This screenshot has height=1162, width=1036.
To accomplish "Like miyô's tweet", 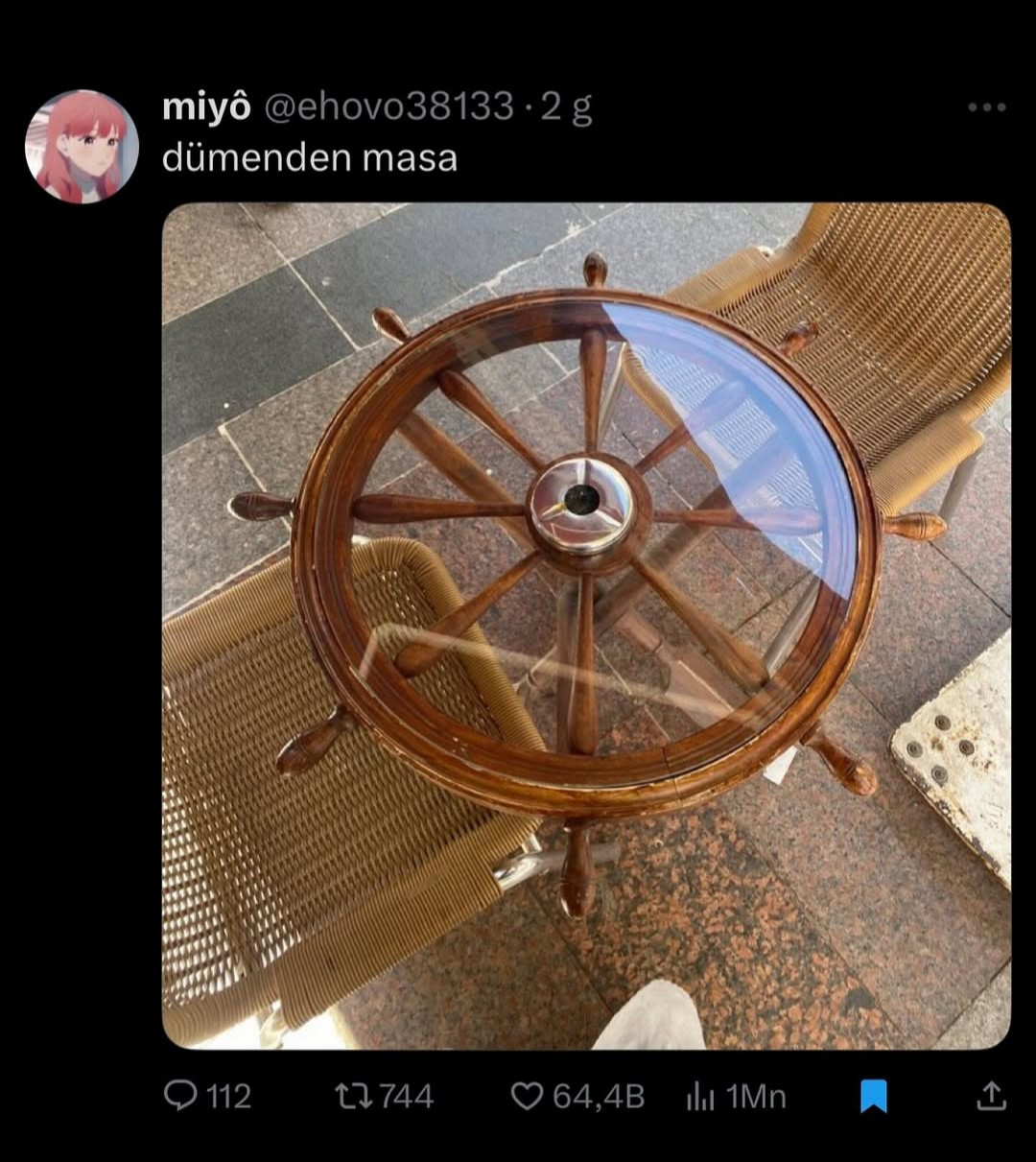I will pyautogui.click(x=526, y=1096).
